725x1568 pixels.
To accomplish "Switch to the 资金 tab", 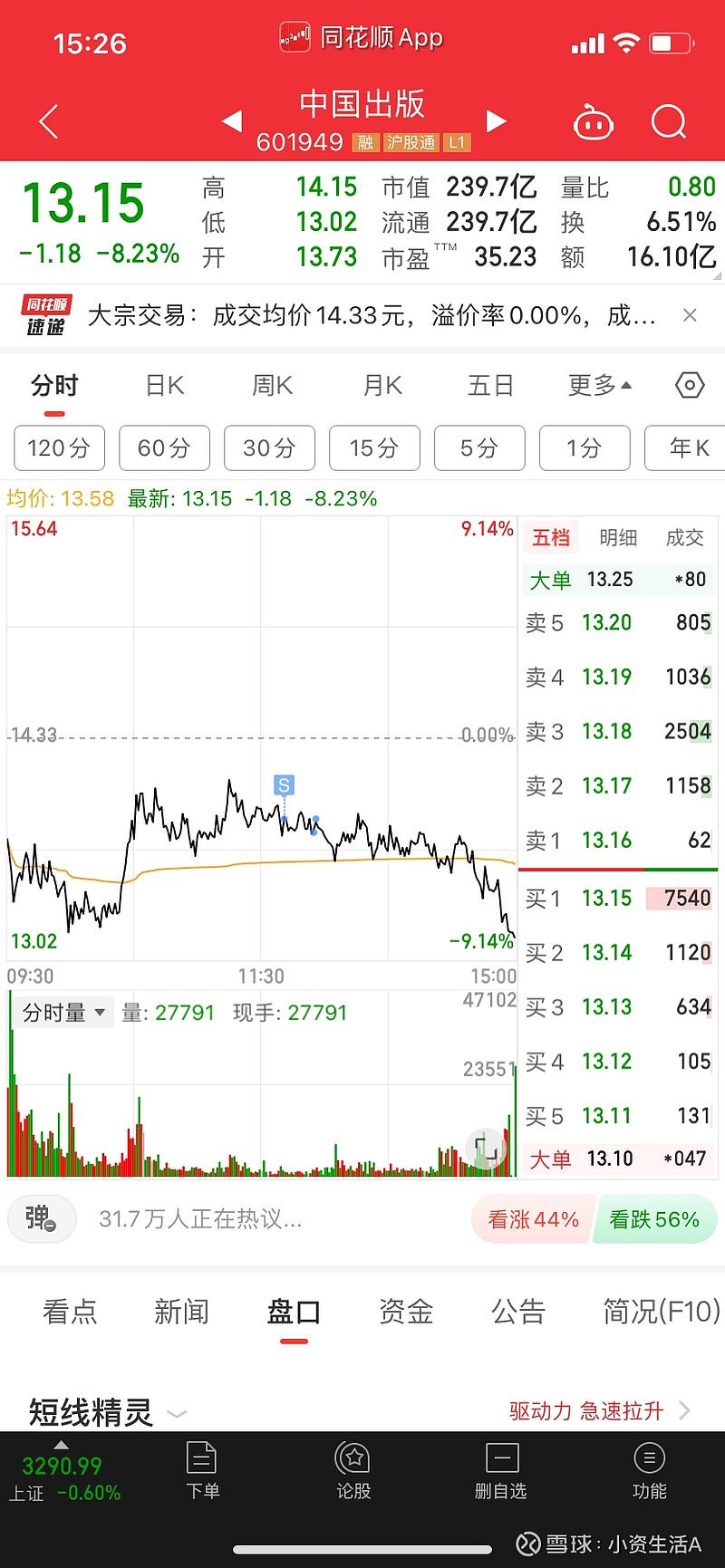I will pos(406,1312).
